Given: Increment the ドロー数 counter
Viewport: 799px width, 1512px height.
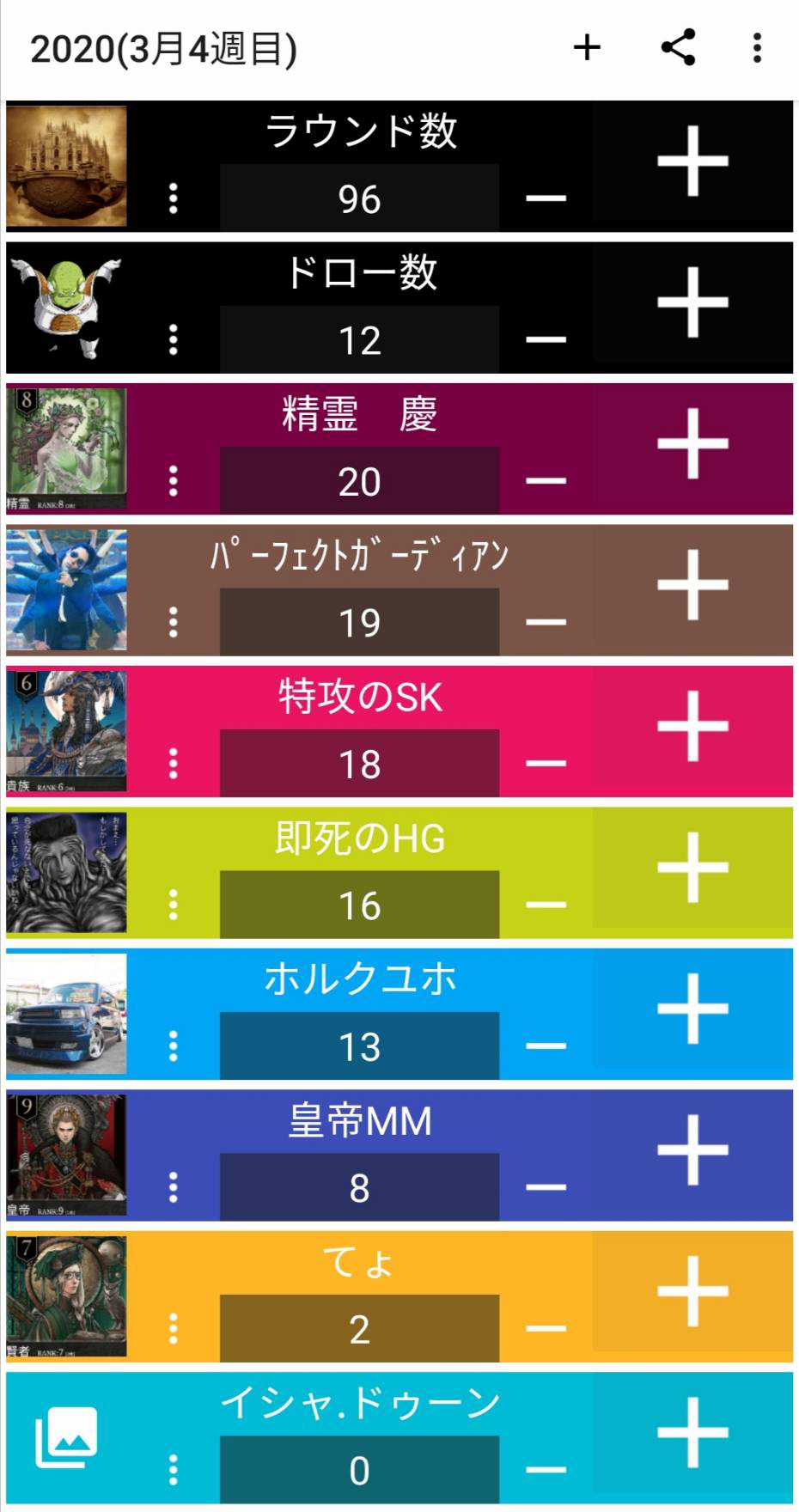Looking at the screenshot, I should pyautogui.click(x=692, y=302).
